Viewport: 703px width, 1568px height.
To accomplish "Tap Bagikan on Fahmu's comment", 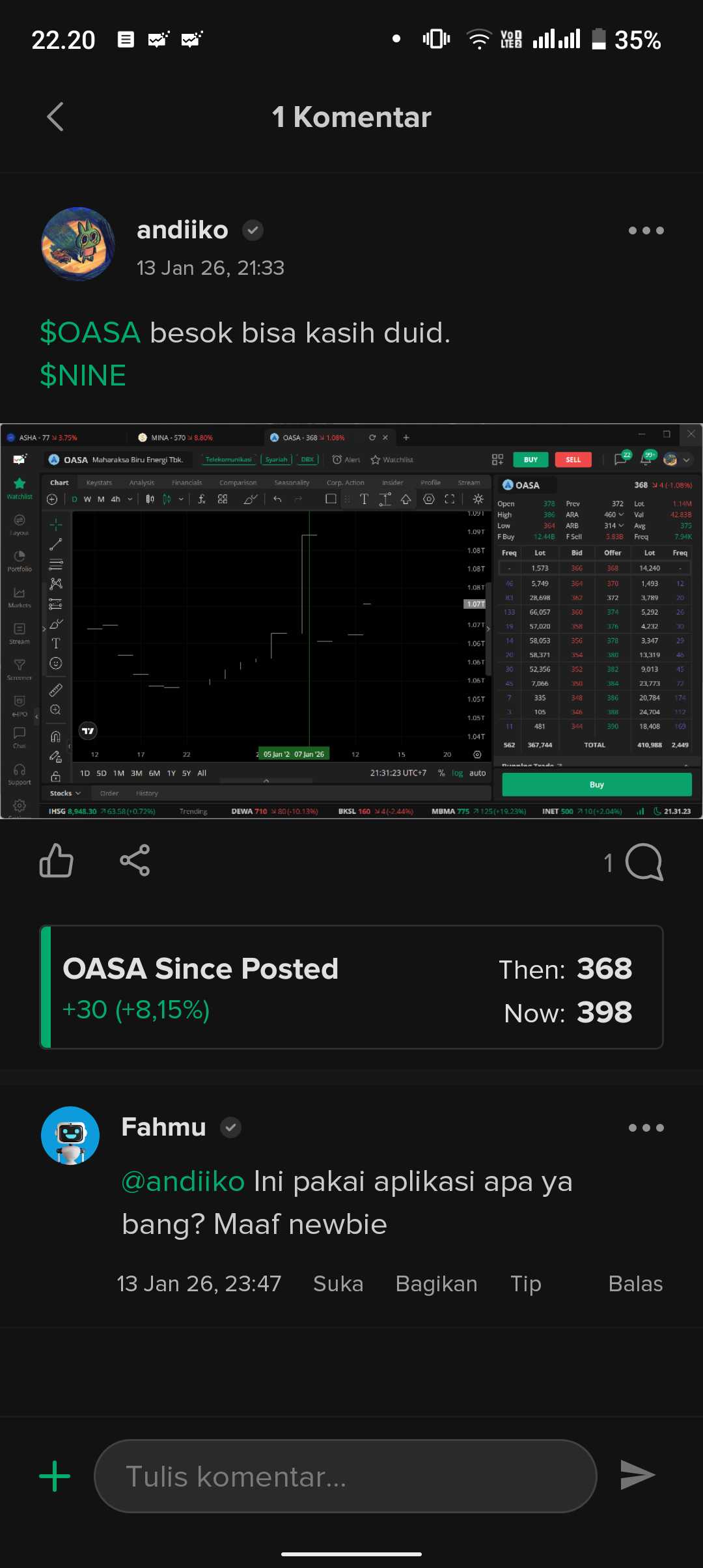I will 436,1283.
